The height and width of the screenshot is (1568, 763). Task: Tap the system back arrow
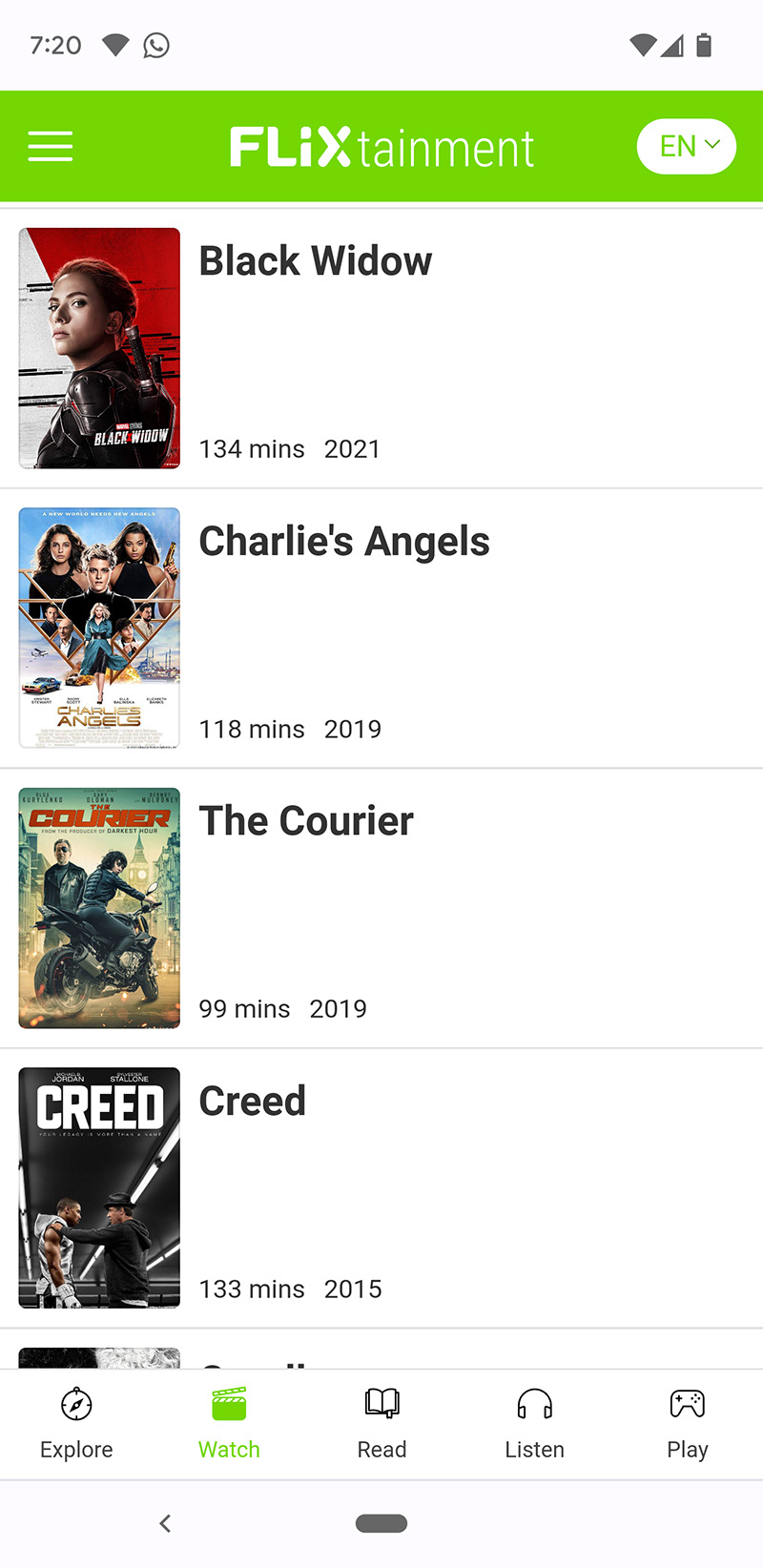166,1523
